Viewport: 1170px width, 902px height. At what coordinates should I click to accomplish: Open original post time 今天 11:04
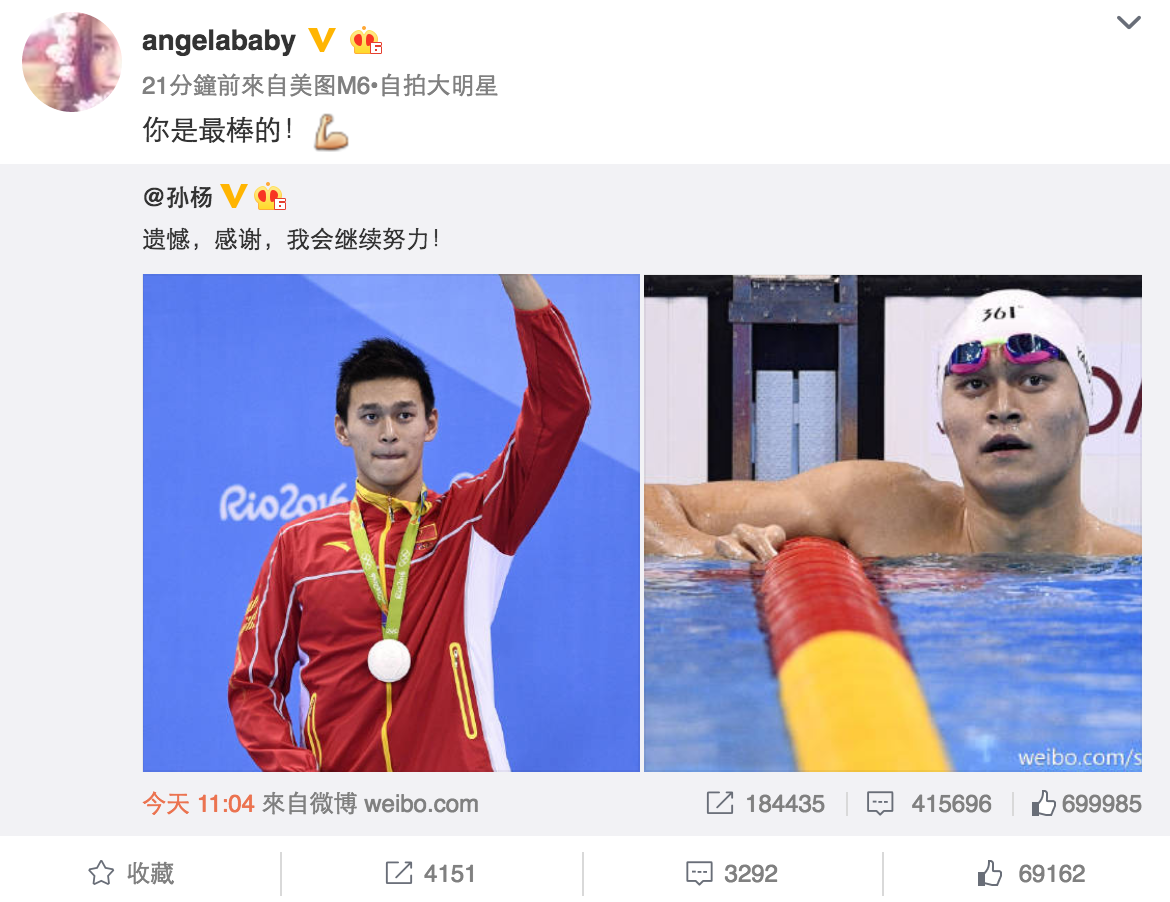[198, 803]
